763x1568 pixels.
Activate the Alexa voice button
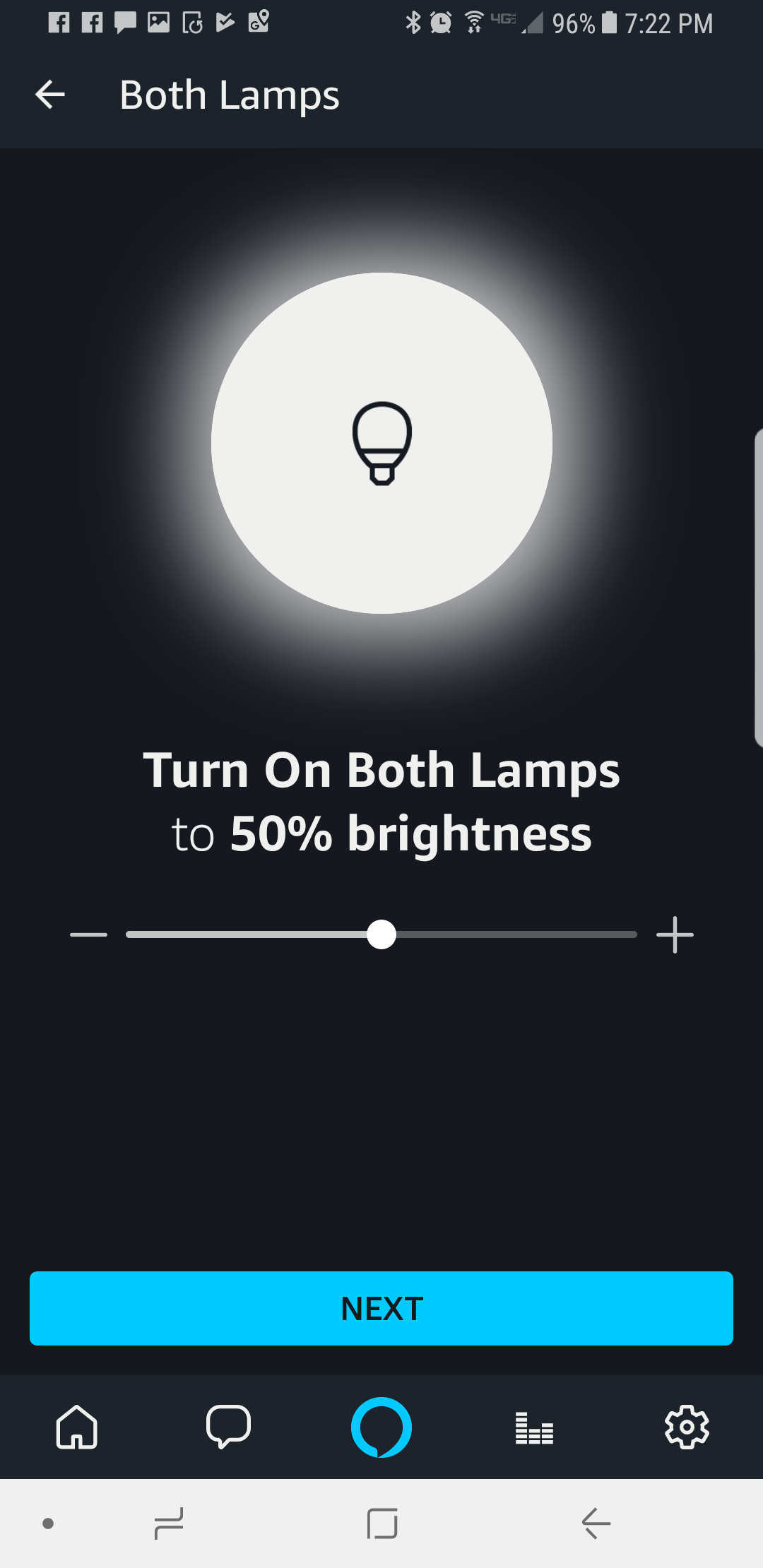pos(381,1427)
